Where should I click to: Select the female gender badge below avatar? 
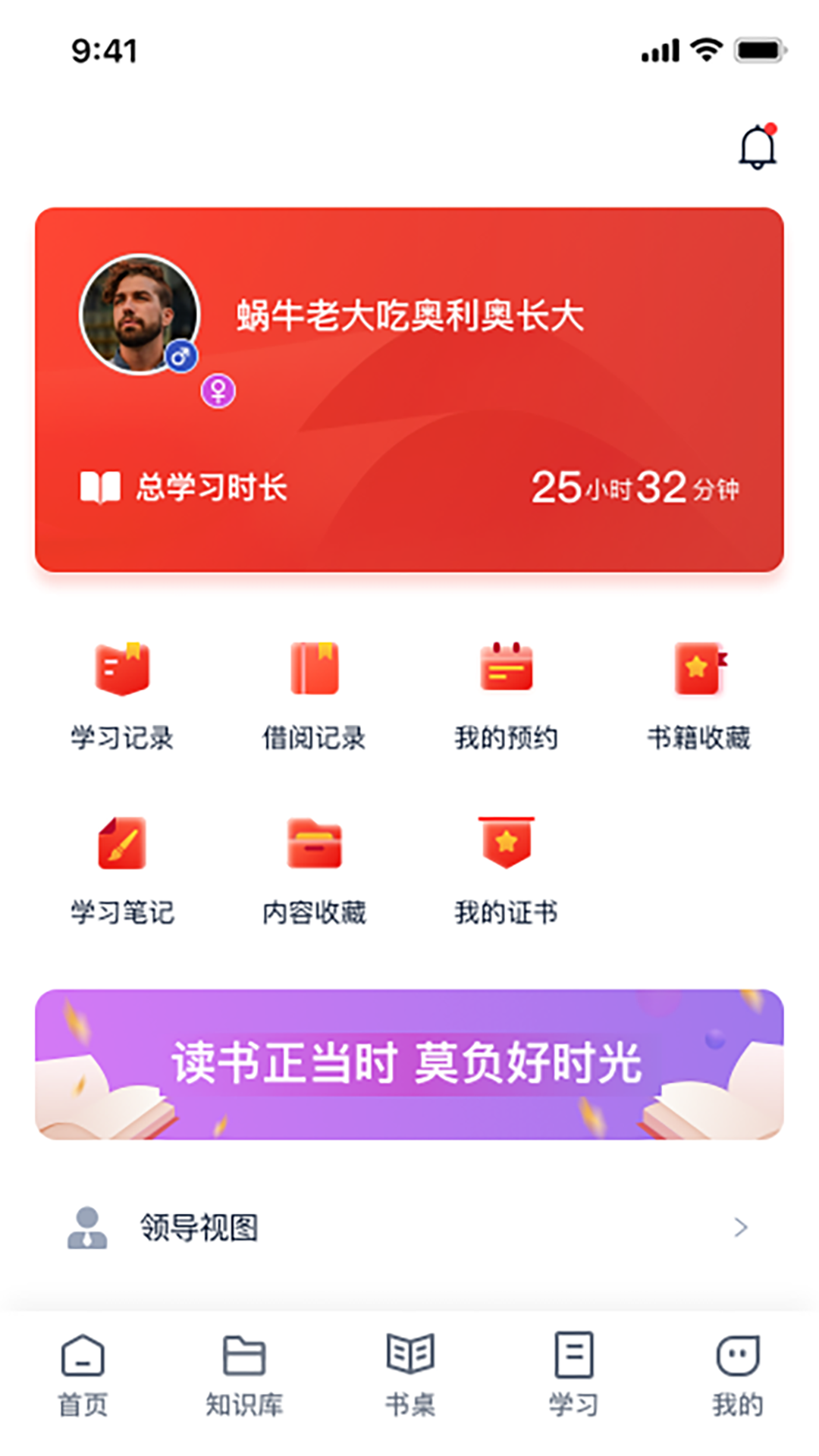click(218, 392)
